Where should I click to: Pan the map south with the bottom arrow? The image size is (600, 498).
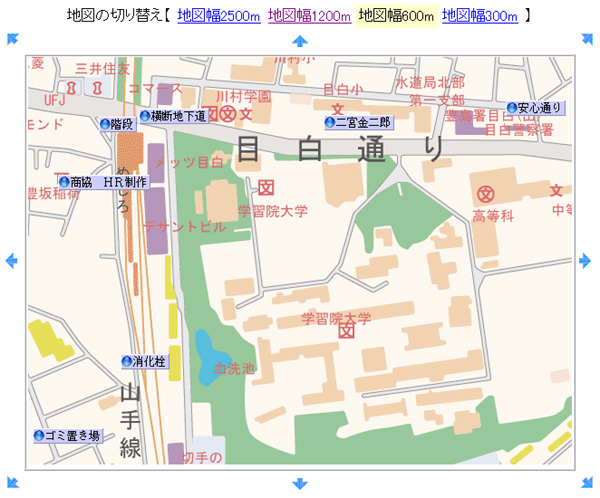[299, 484]
